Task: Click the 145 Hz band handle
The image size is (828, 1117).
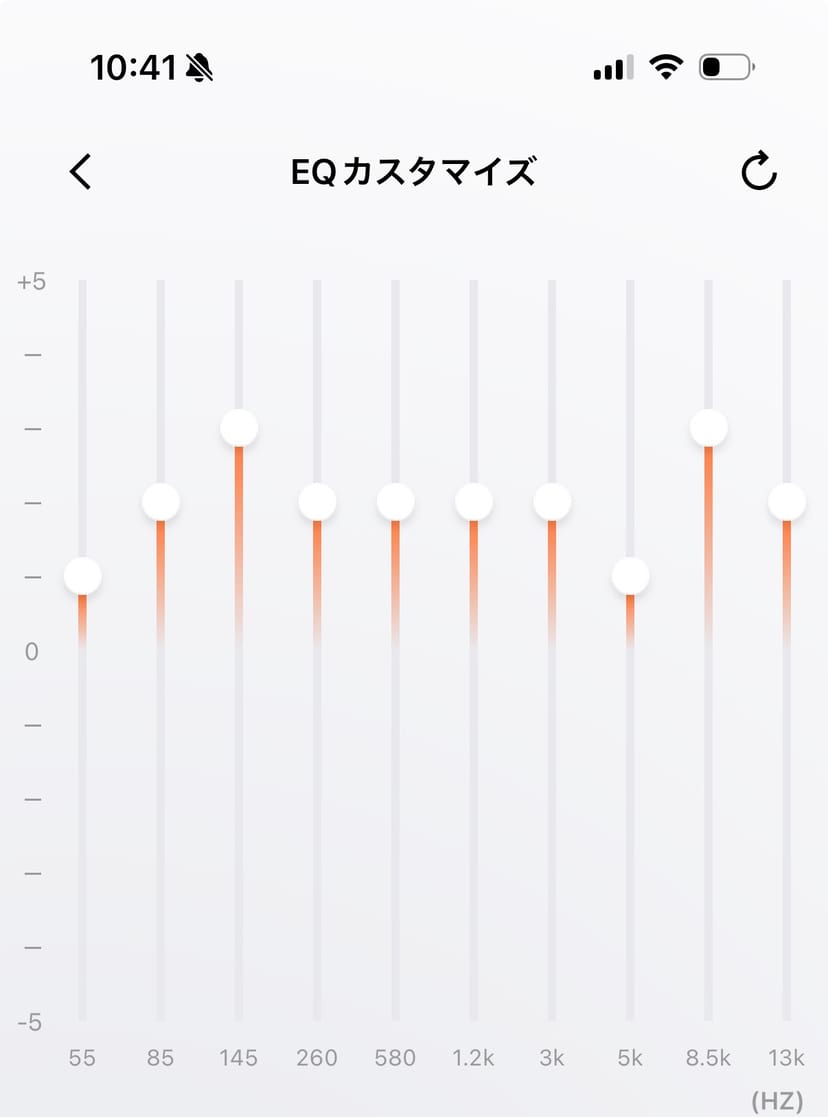Action: 238,429
